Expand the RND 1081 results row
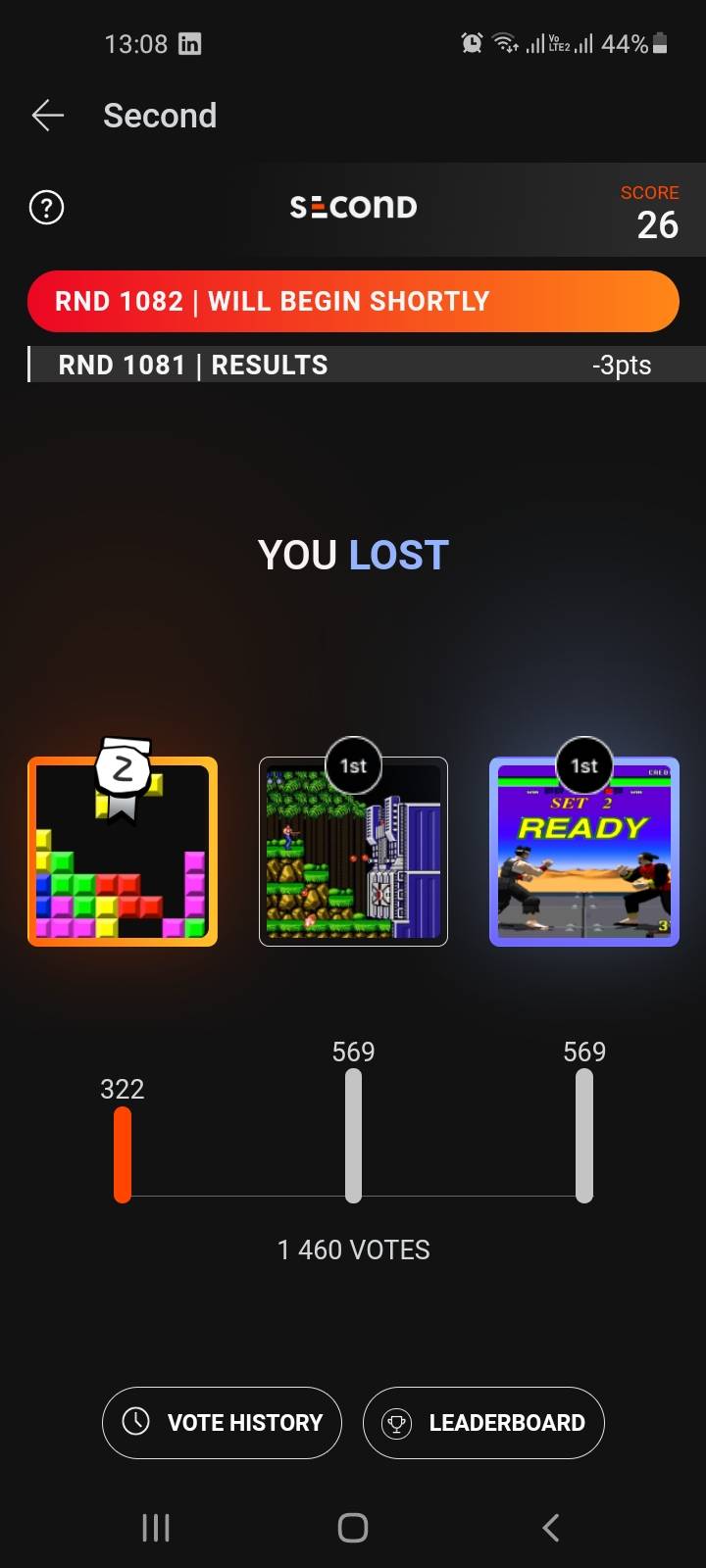The image size is (706, 1568). [x=353, y=365]
